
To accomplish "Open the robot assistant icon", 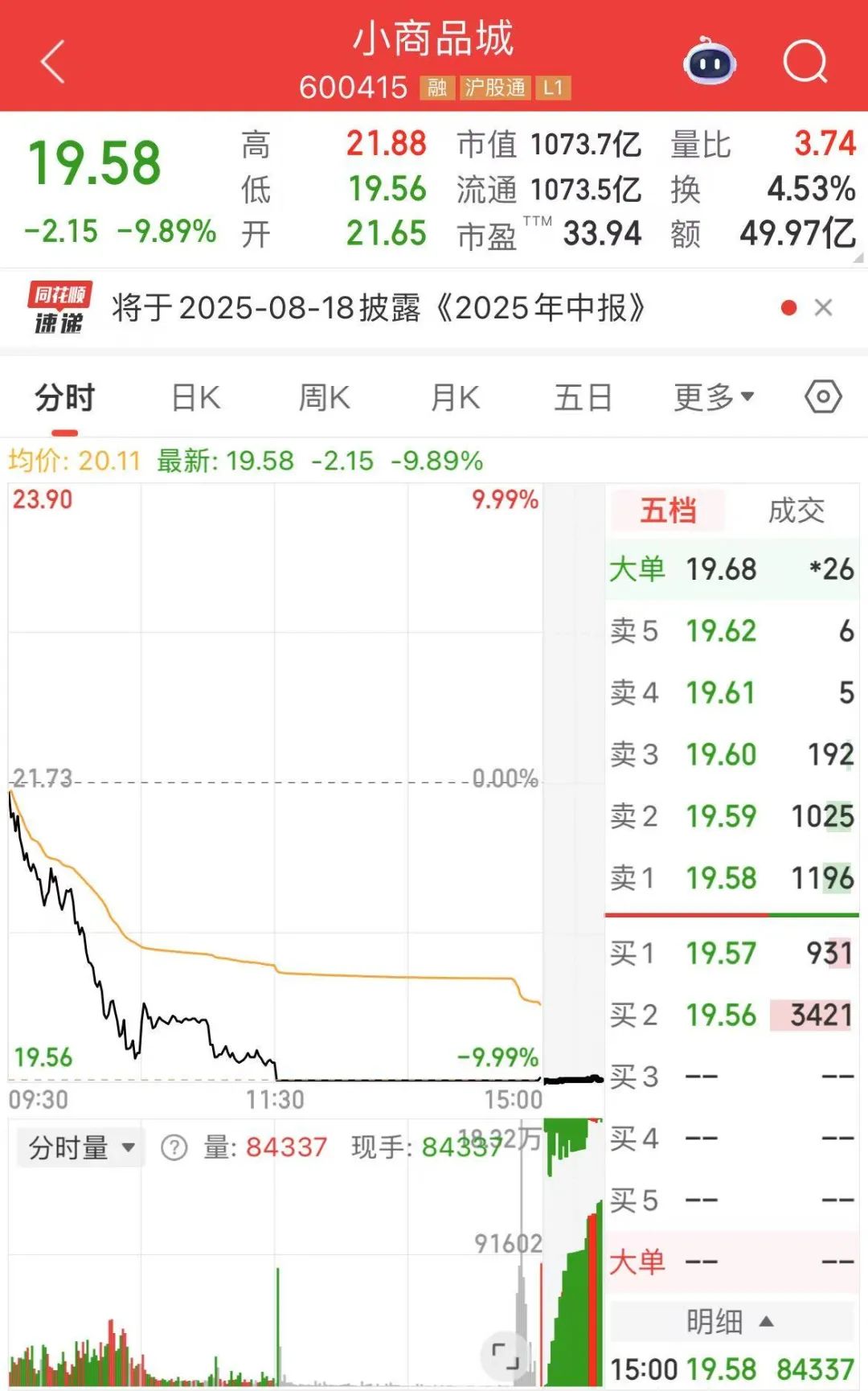I will tap(710, 61).
